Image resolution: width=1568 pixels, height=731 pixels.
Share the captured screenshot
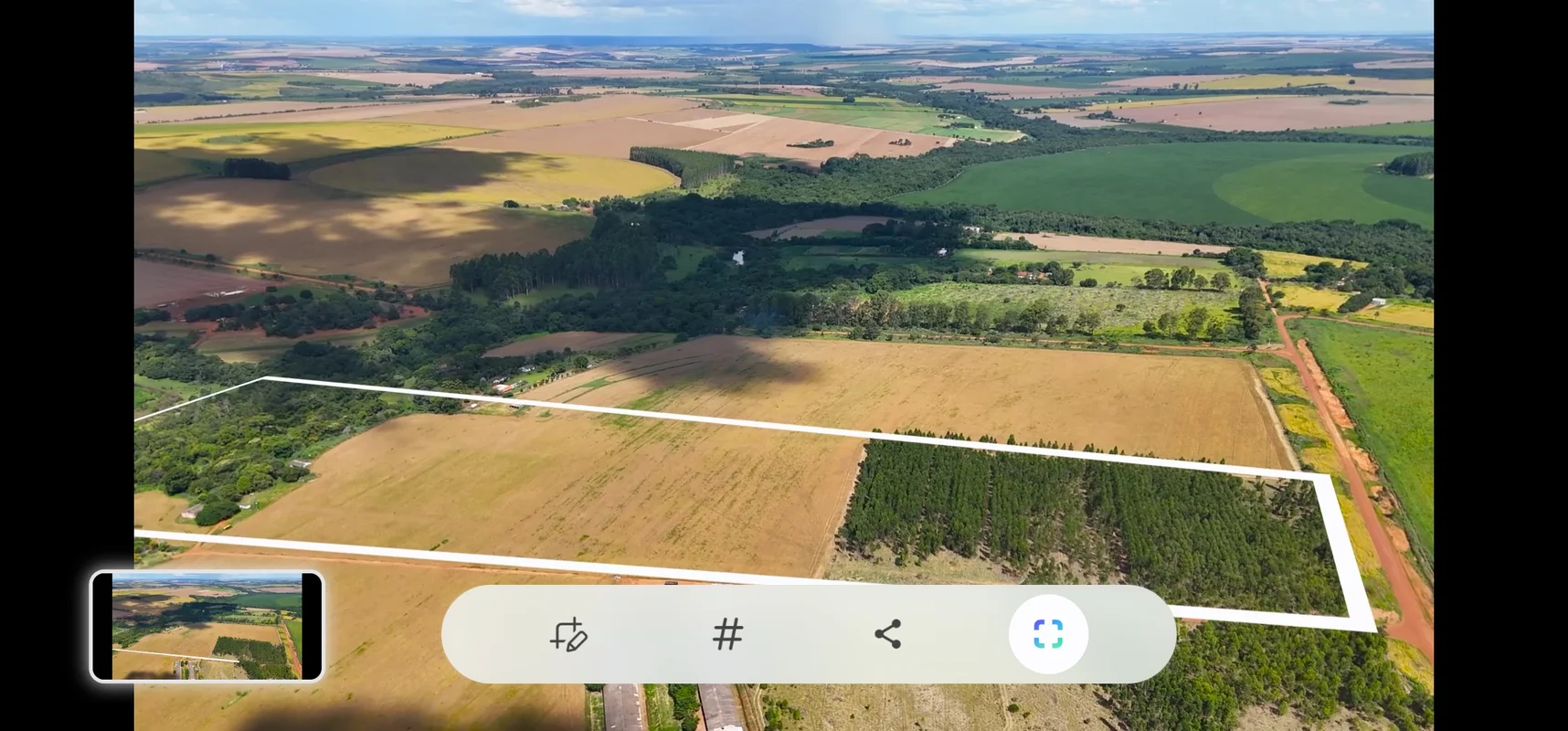pos(888,634)
